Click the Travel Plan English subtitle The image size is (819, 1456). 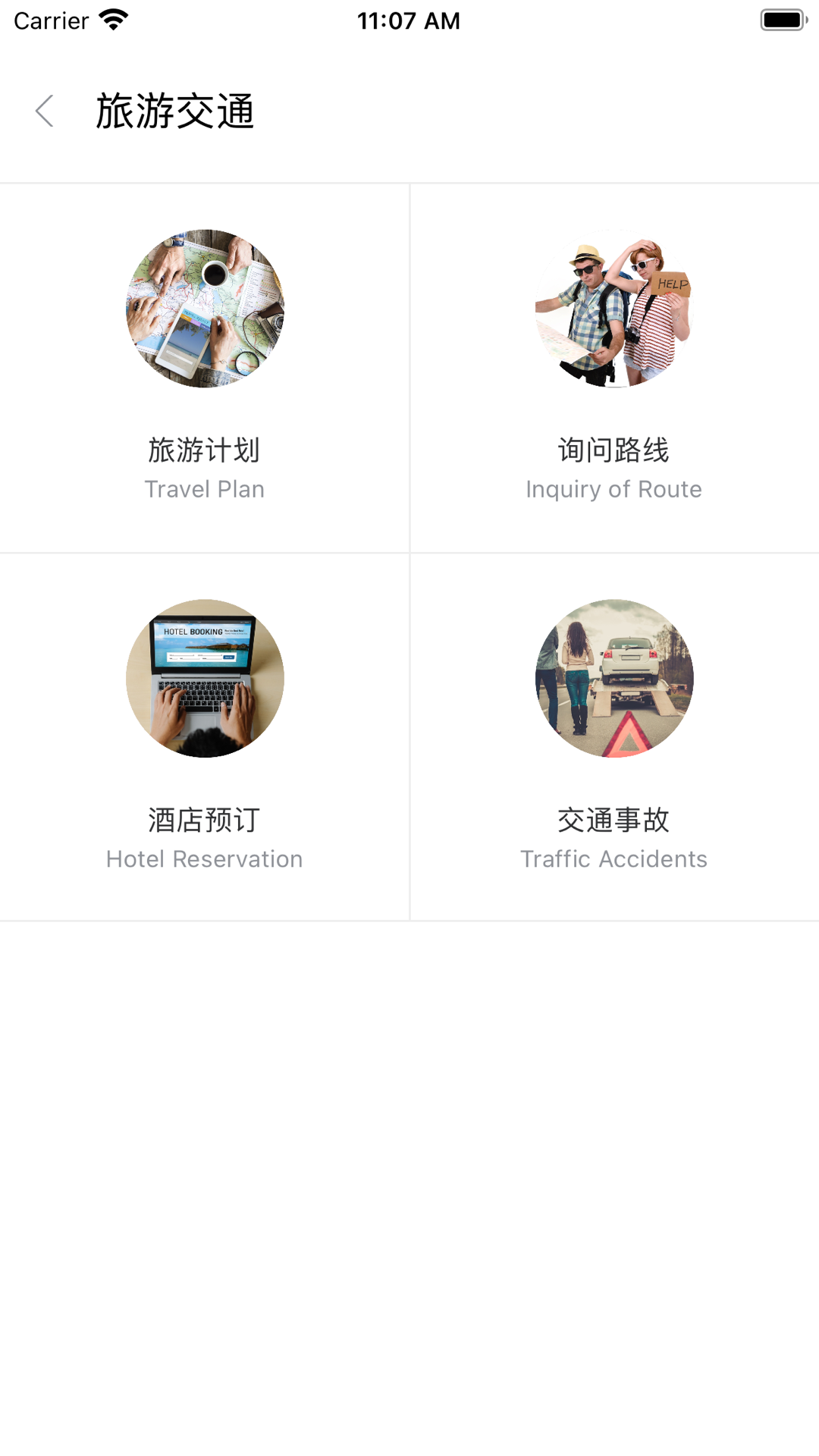tap(205, 489)
